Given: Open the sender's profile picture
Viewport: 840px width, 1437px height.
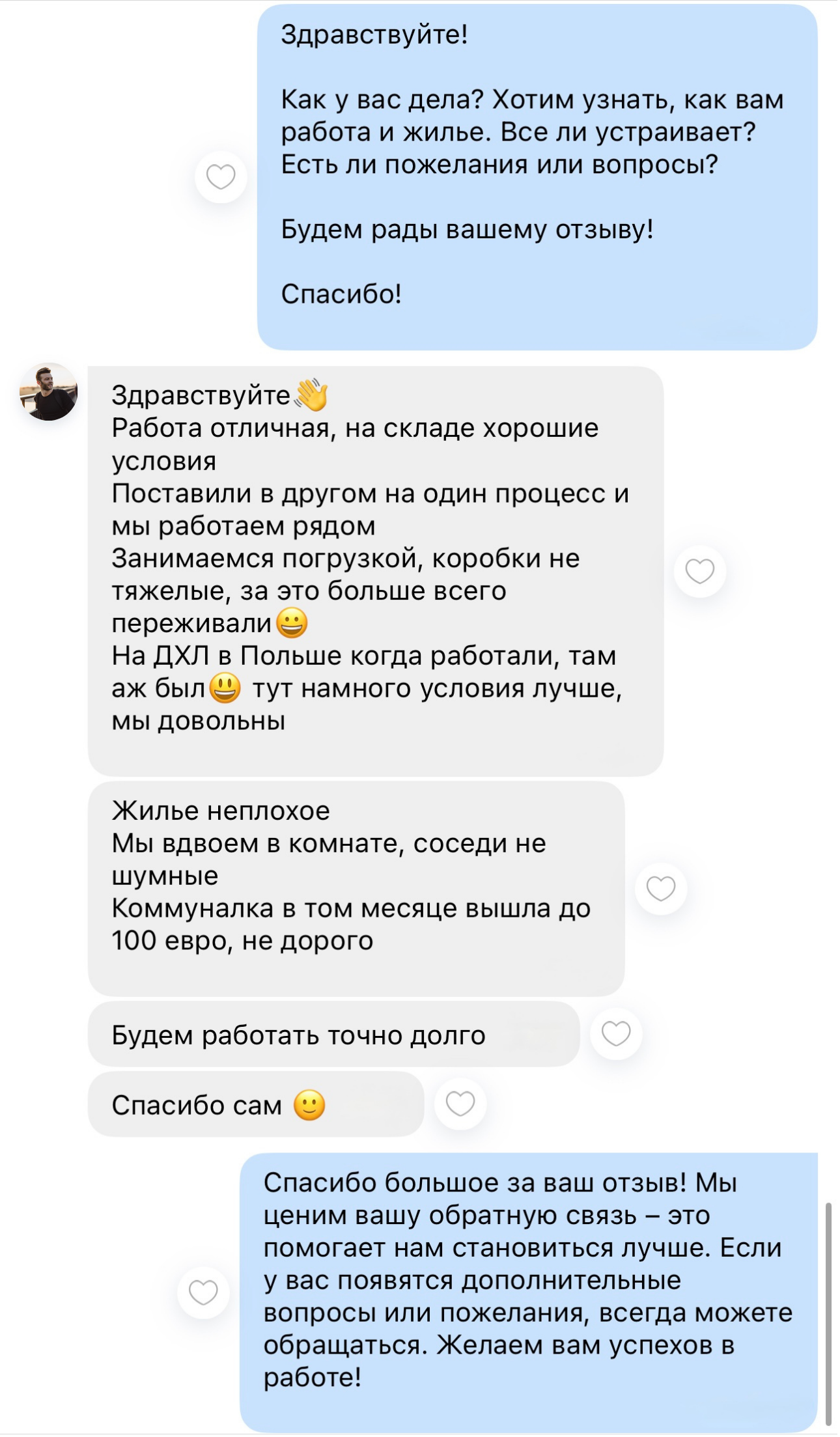Looking at the screenshot, I should click(49, 392).
